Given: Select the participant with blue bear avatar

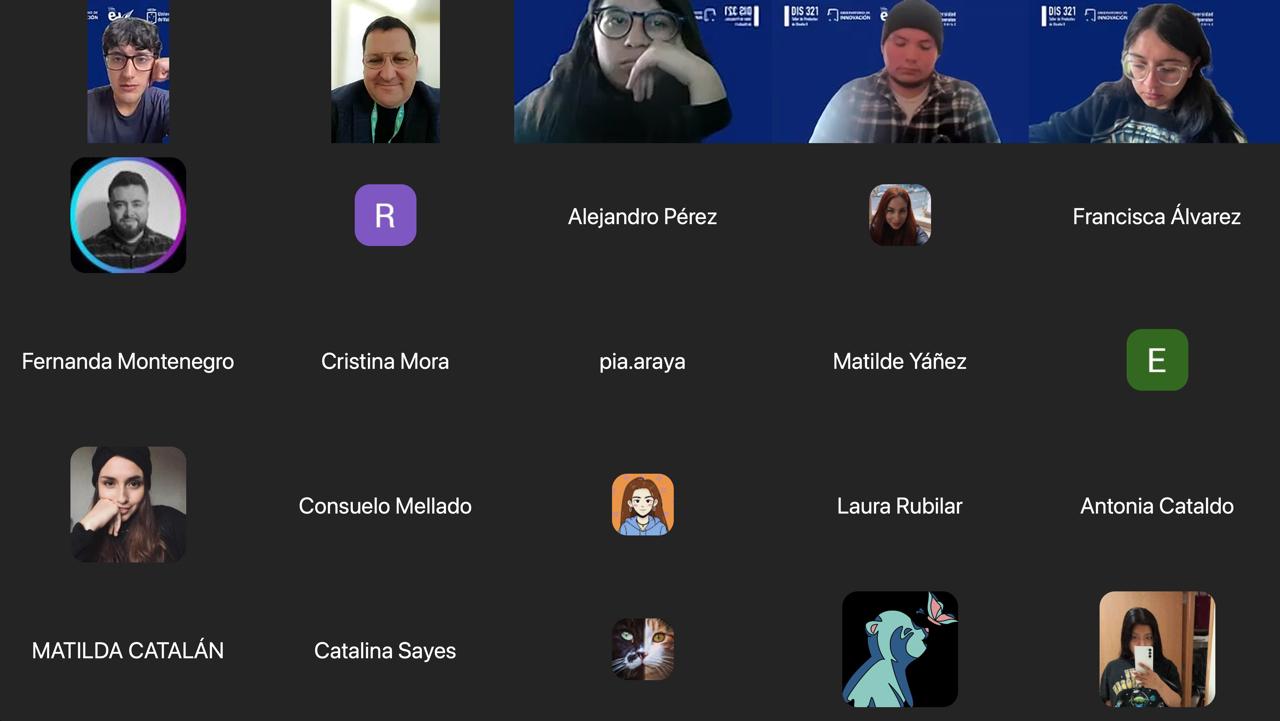Looking at the screenshot, I should click(899, 649).
